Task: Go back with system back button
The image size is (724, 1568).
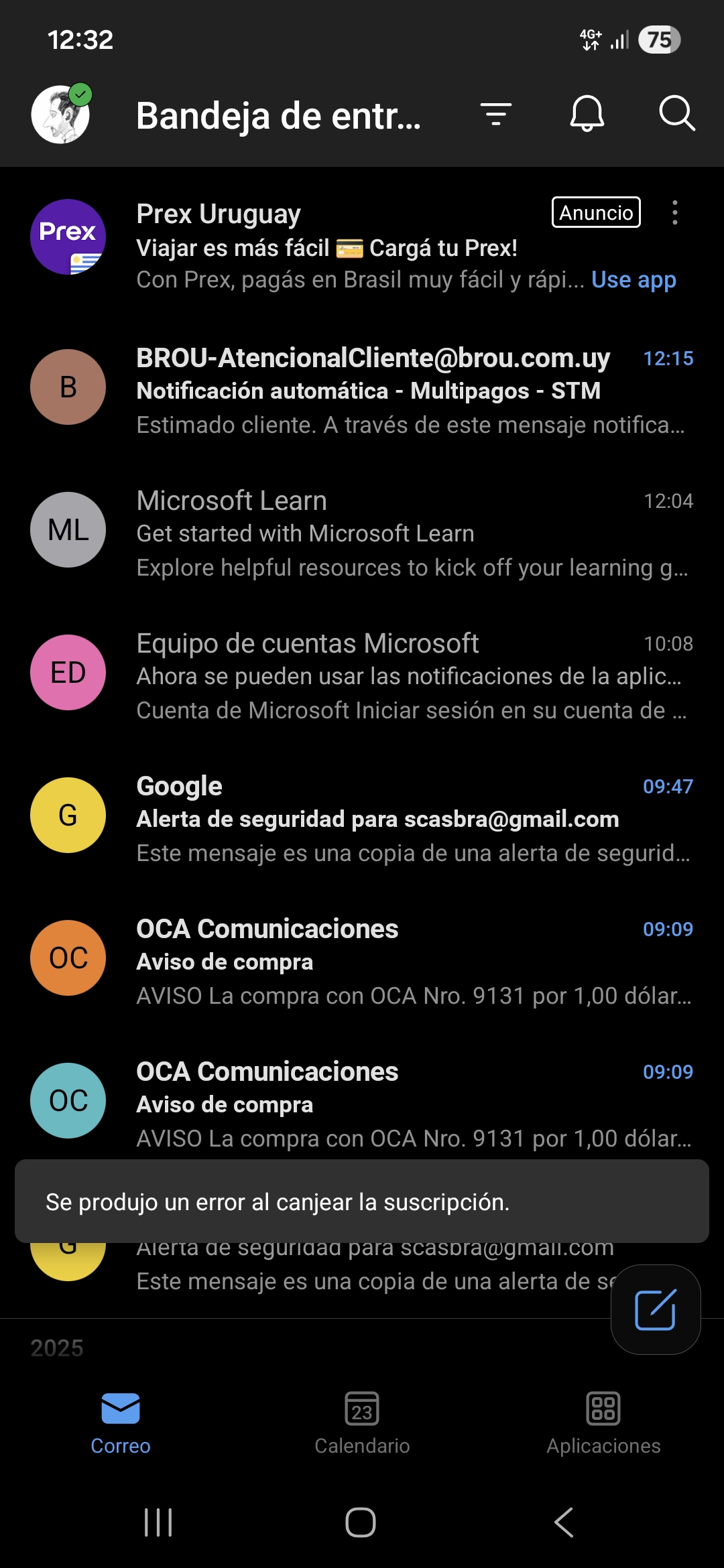Action: pyautogui.click(x=564, y=1522)
